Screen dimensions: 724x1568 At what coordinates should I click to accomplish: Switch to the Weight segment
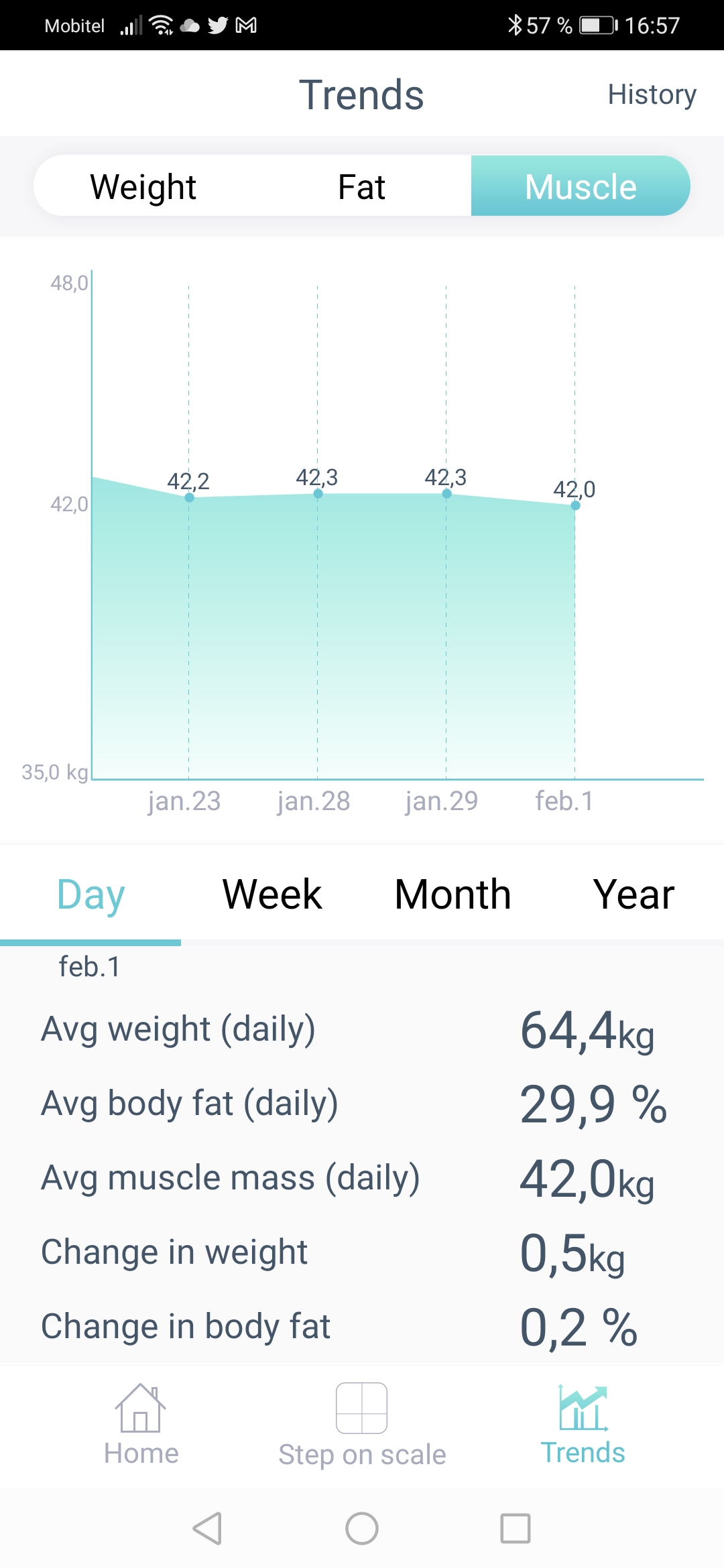coord(143,186)
